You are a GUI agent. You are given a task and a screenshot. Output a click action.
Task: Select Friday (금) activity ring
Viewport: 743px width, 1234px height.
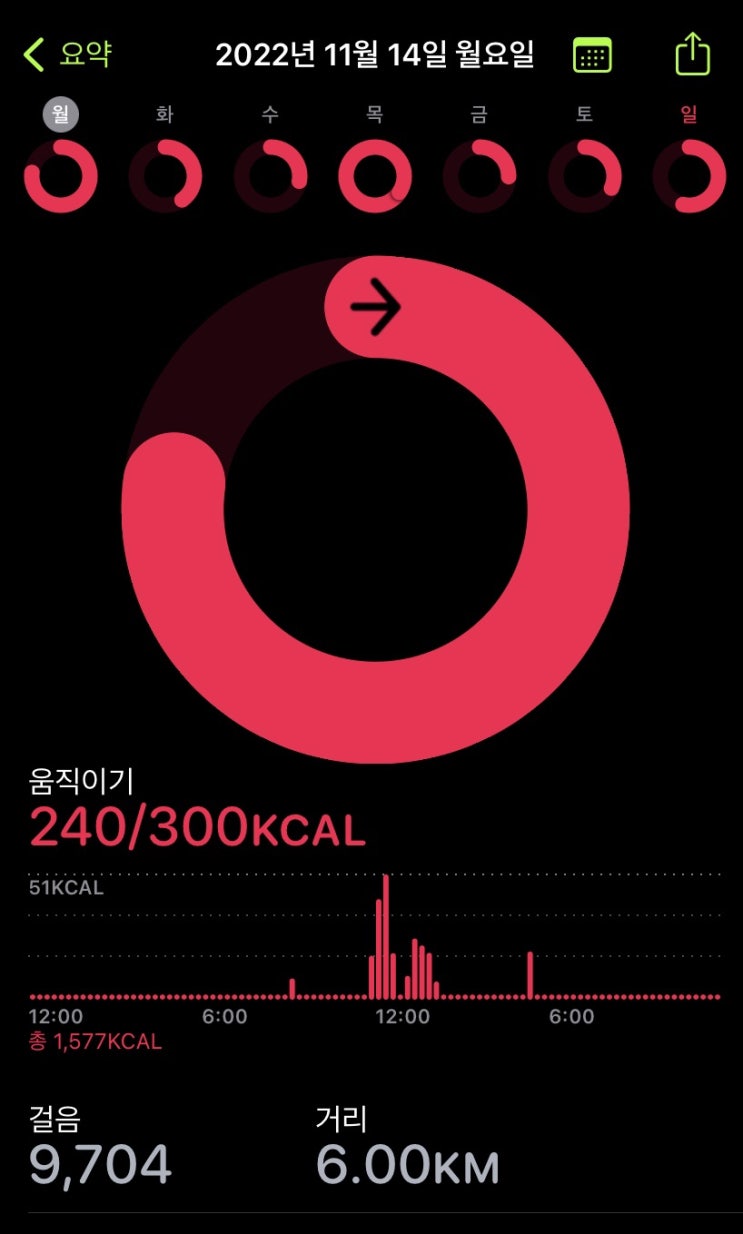479,176
